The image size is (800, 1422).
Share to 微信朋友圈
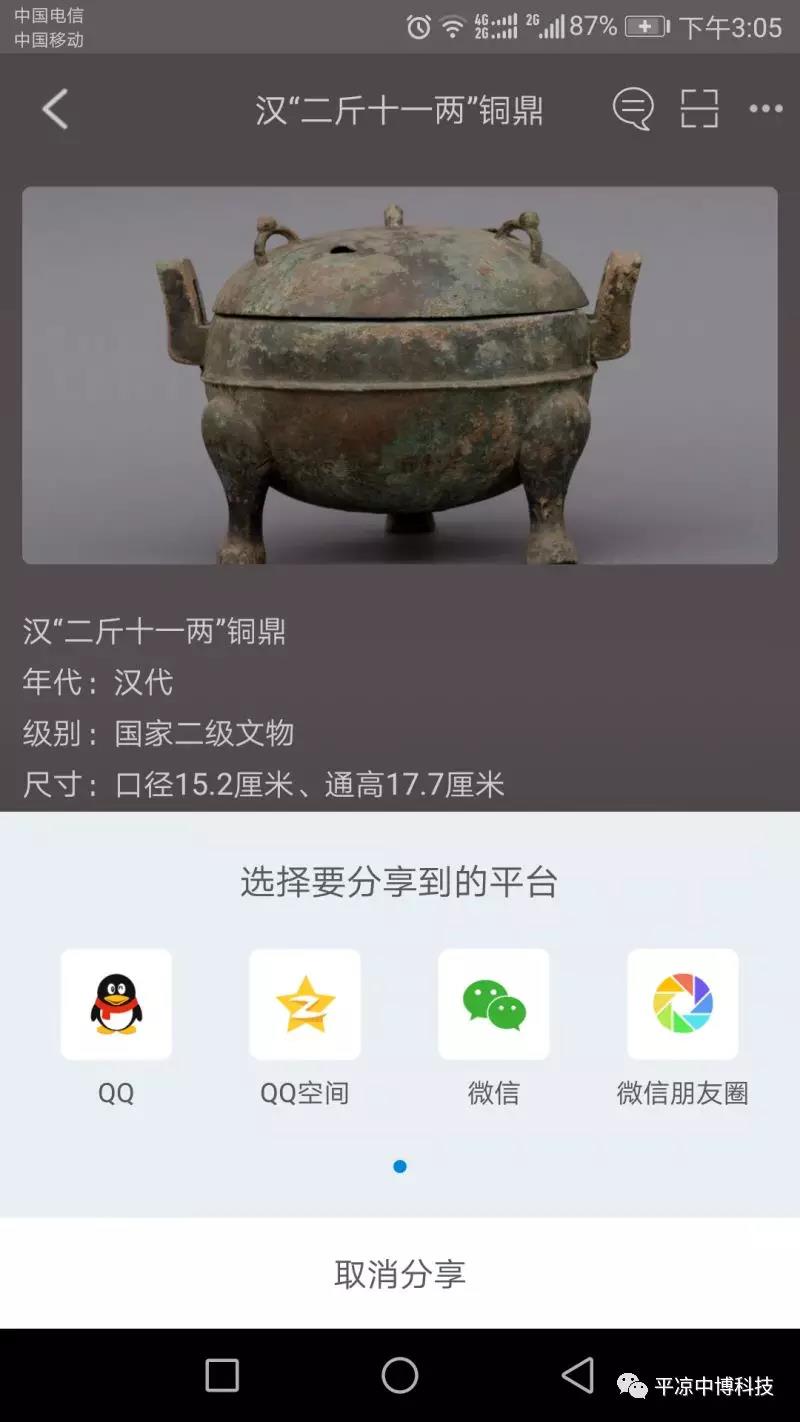click(683, 1004)
